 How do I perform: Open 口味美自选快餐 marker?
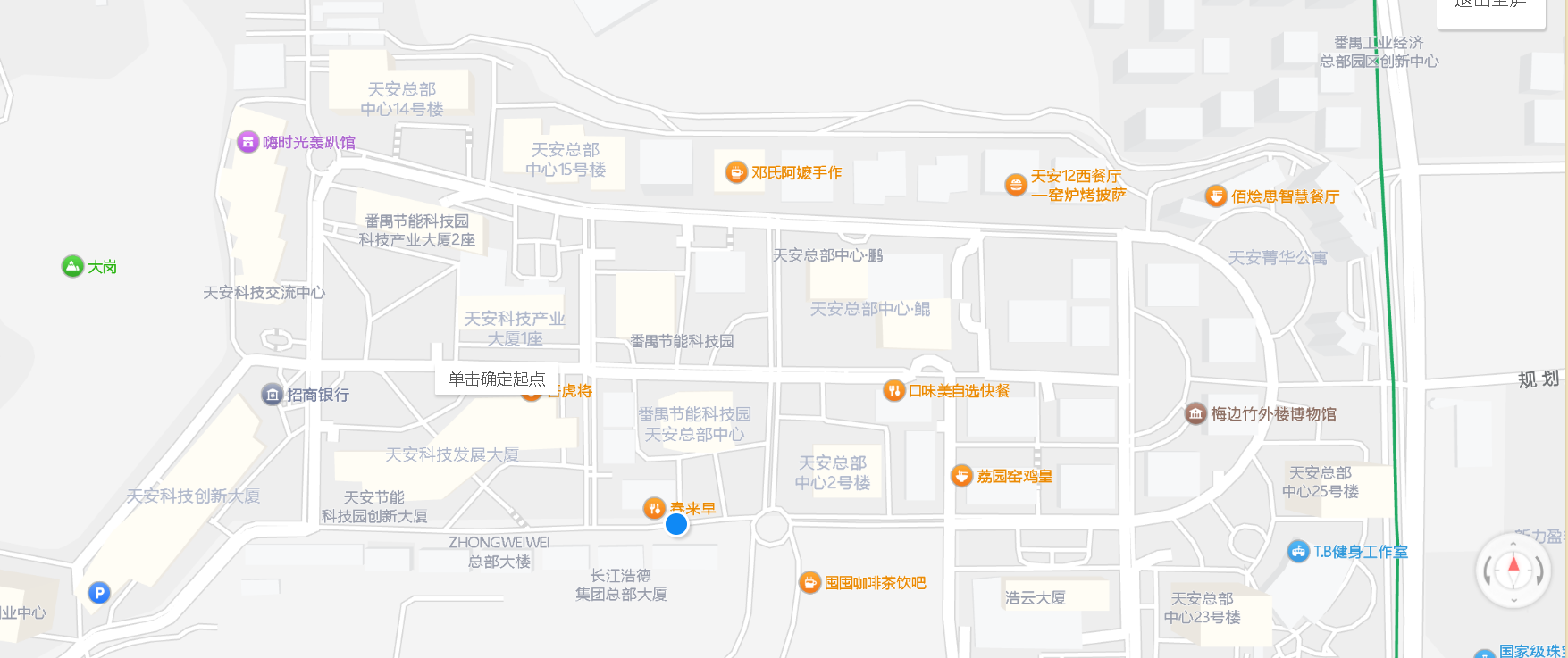pos(893,390)
